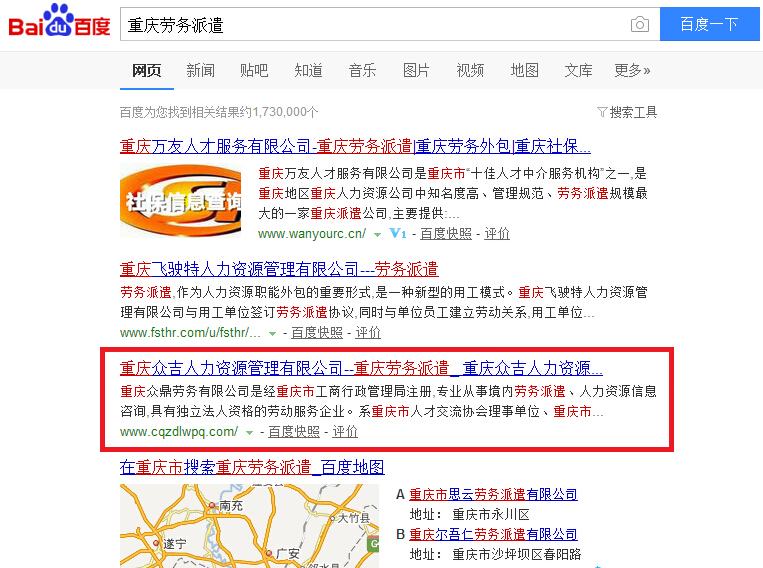
Task: Switch to the 视频 tab
Action: pyautogui.click(x=470, y=70)
